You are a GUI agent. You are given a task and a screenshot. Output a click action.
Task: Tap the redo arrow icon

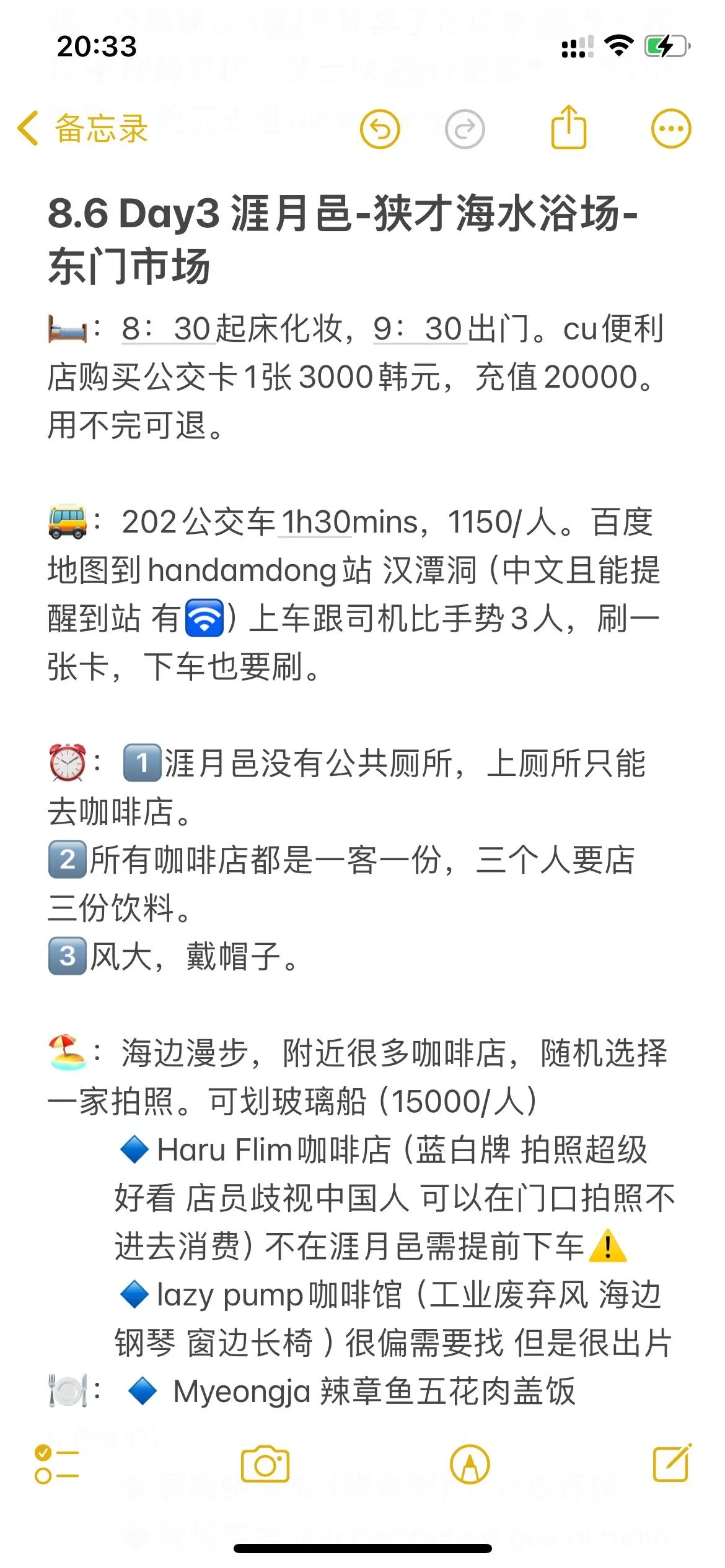point(465,129)
